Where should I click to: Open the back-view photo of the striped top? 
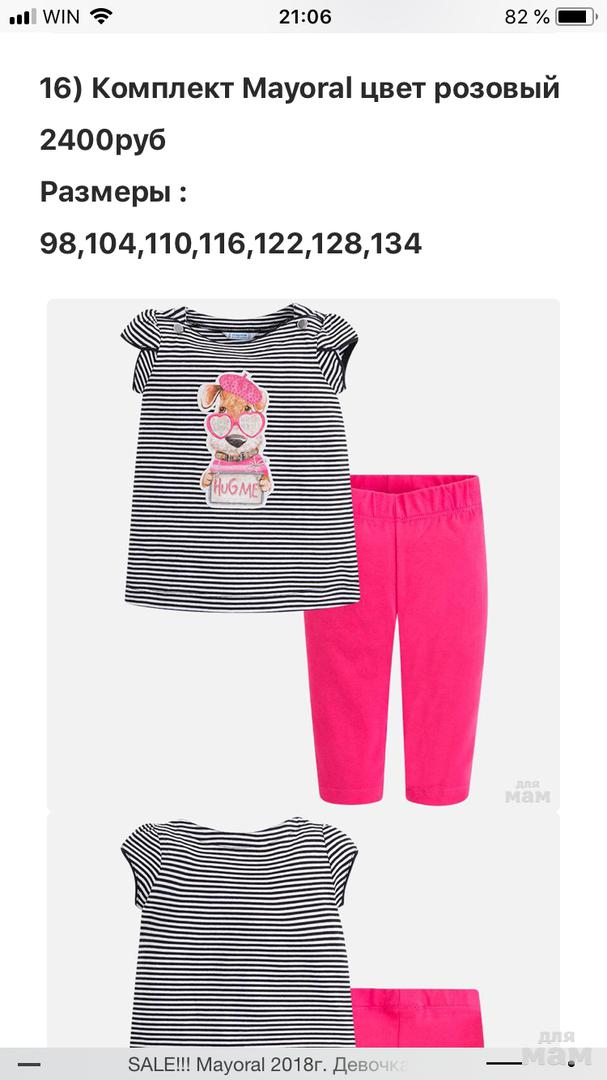(x=303, y=930)
